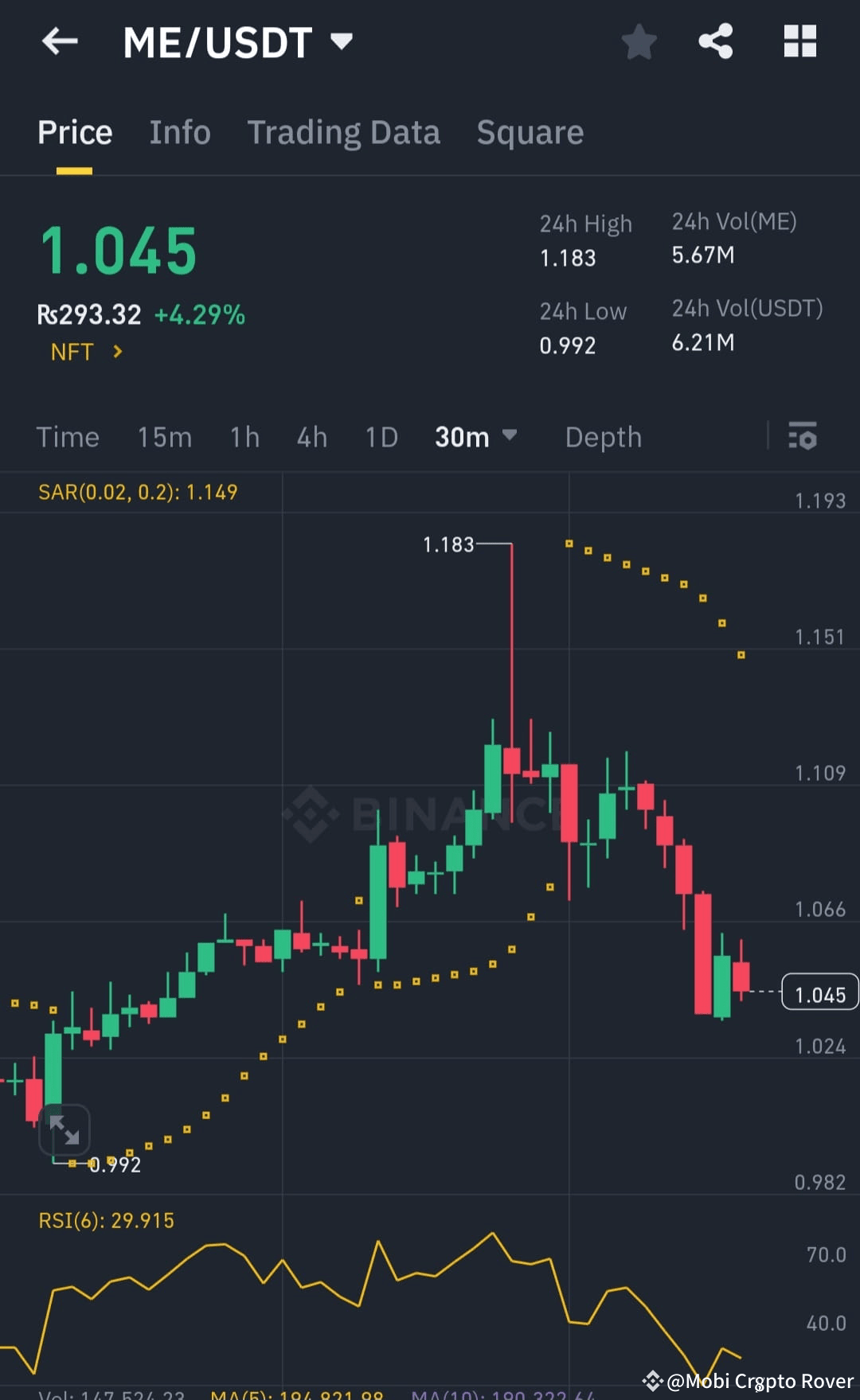Expand chart to fullscreen with resize icon
This screenshot has width=860, height=1400.
65,1129
